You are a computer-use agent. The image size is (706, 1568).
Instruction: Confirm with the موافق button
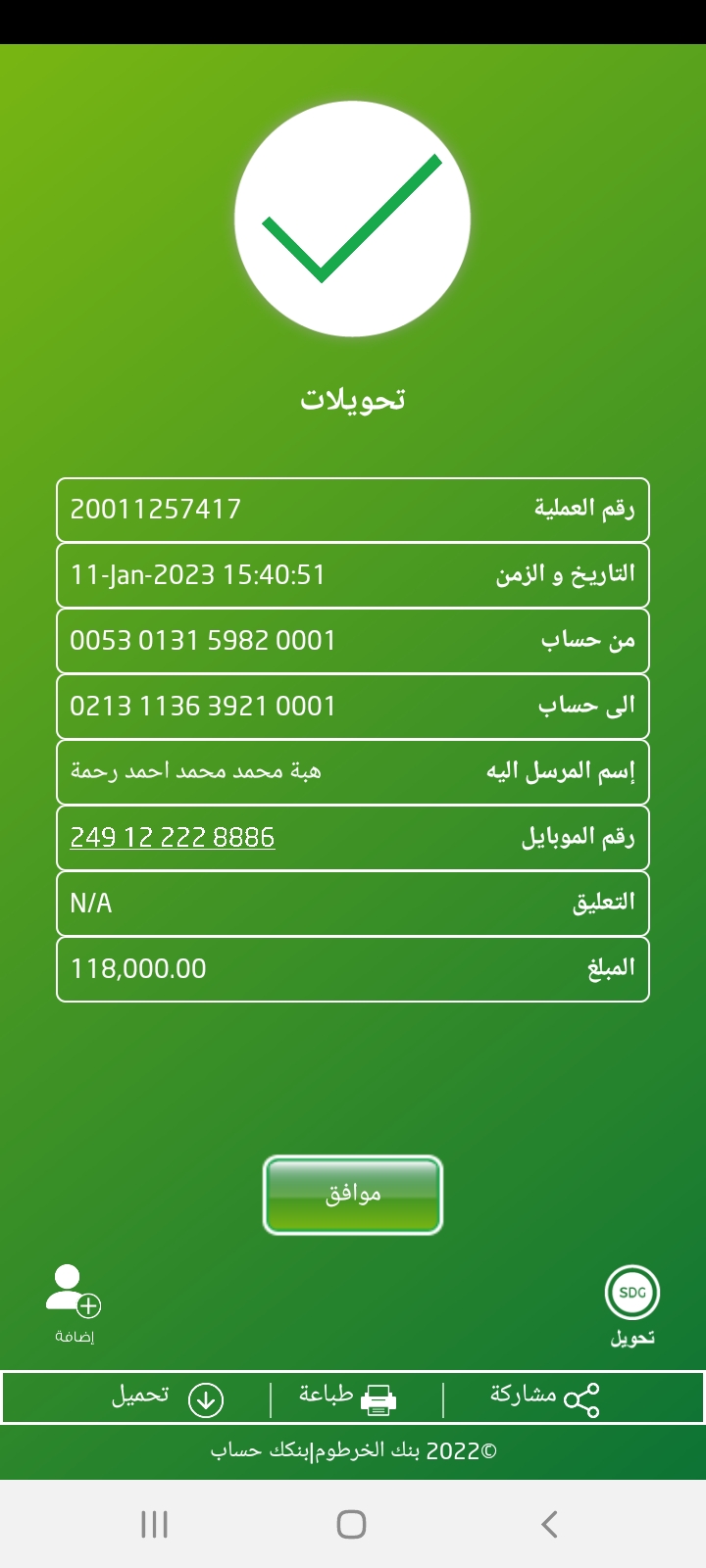353,1195
